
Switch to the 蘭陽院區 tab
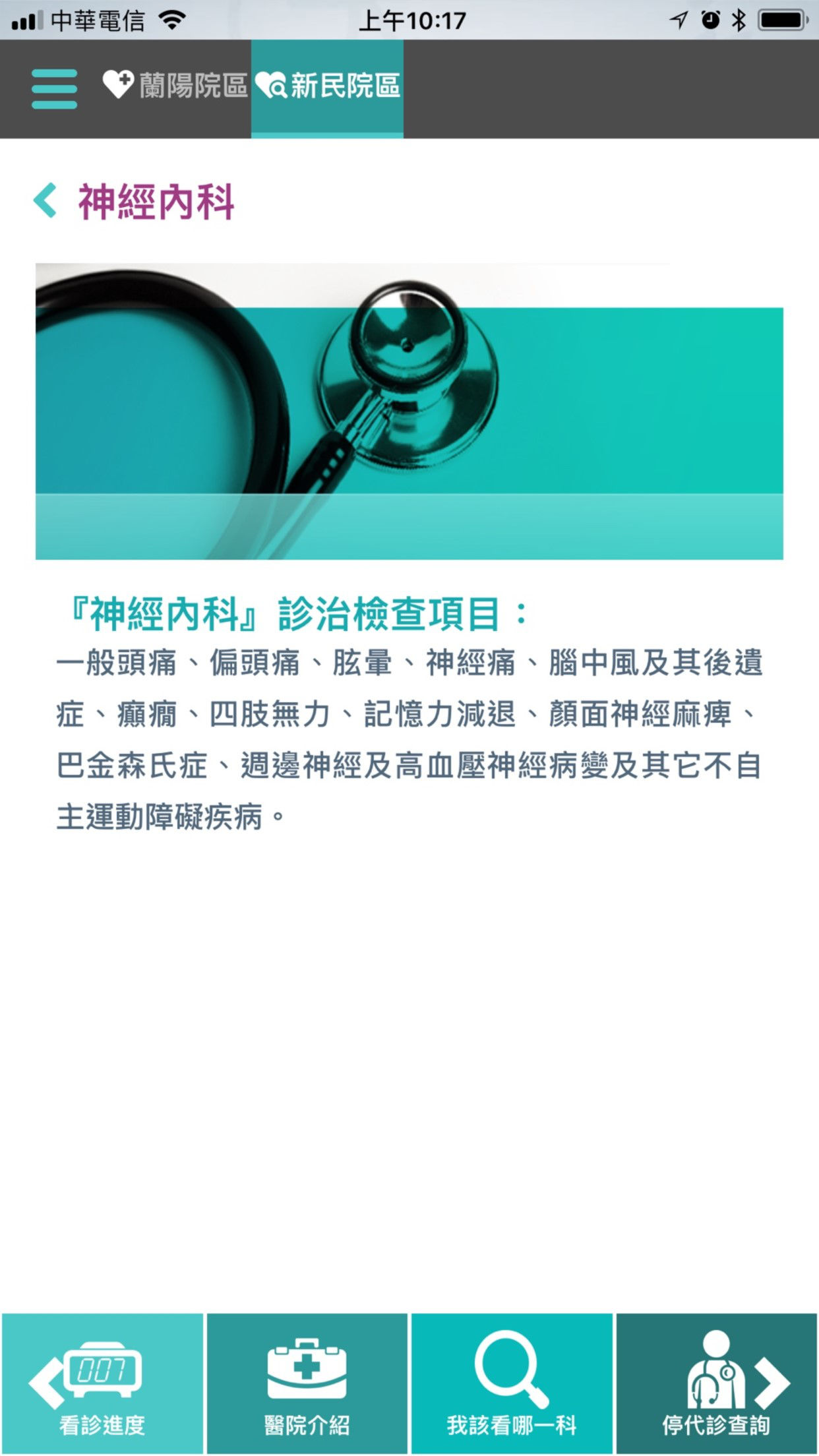coord(175,86)
